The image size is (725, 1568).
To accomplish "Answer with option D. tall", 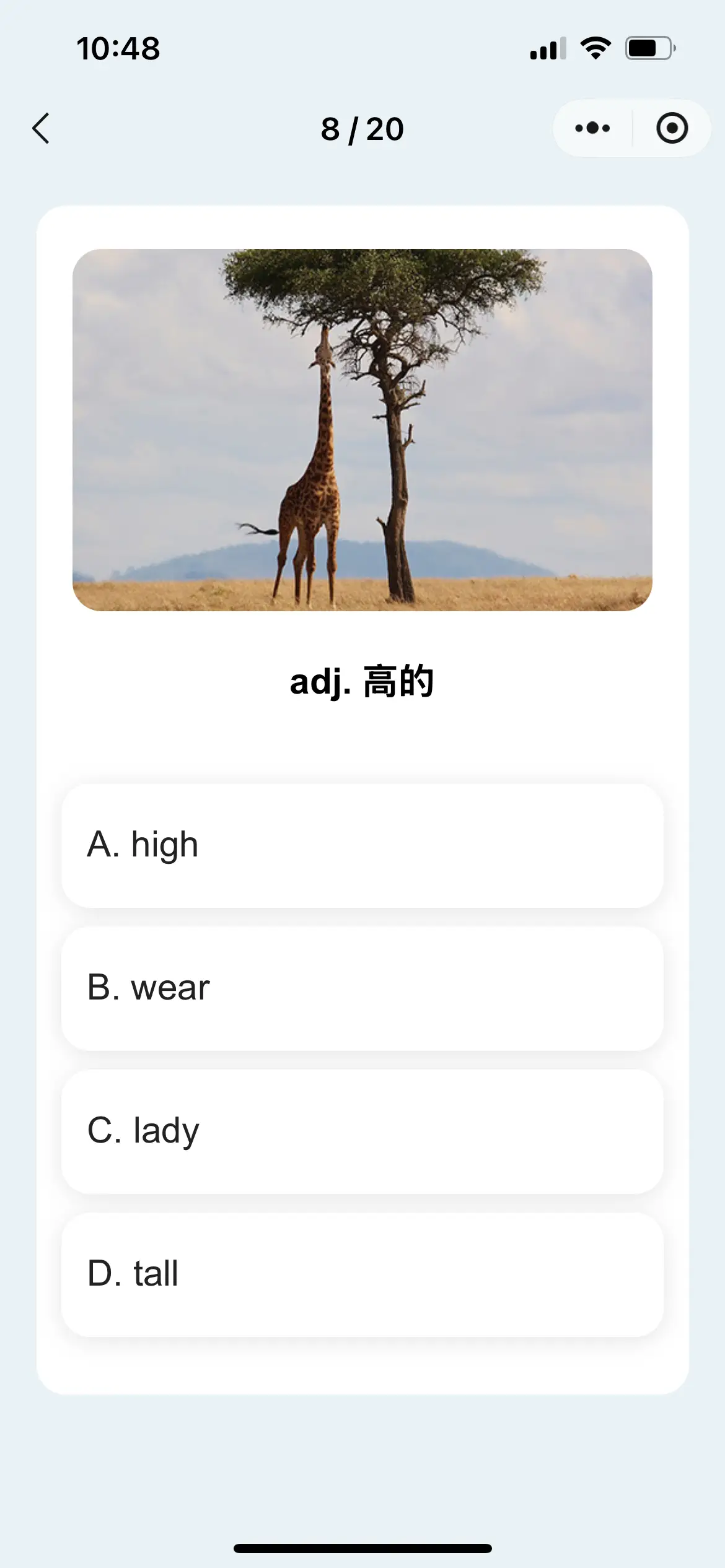I will [x=362, y=1274].
